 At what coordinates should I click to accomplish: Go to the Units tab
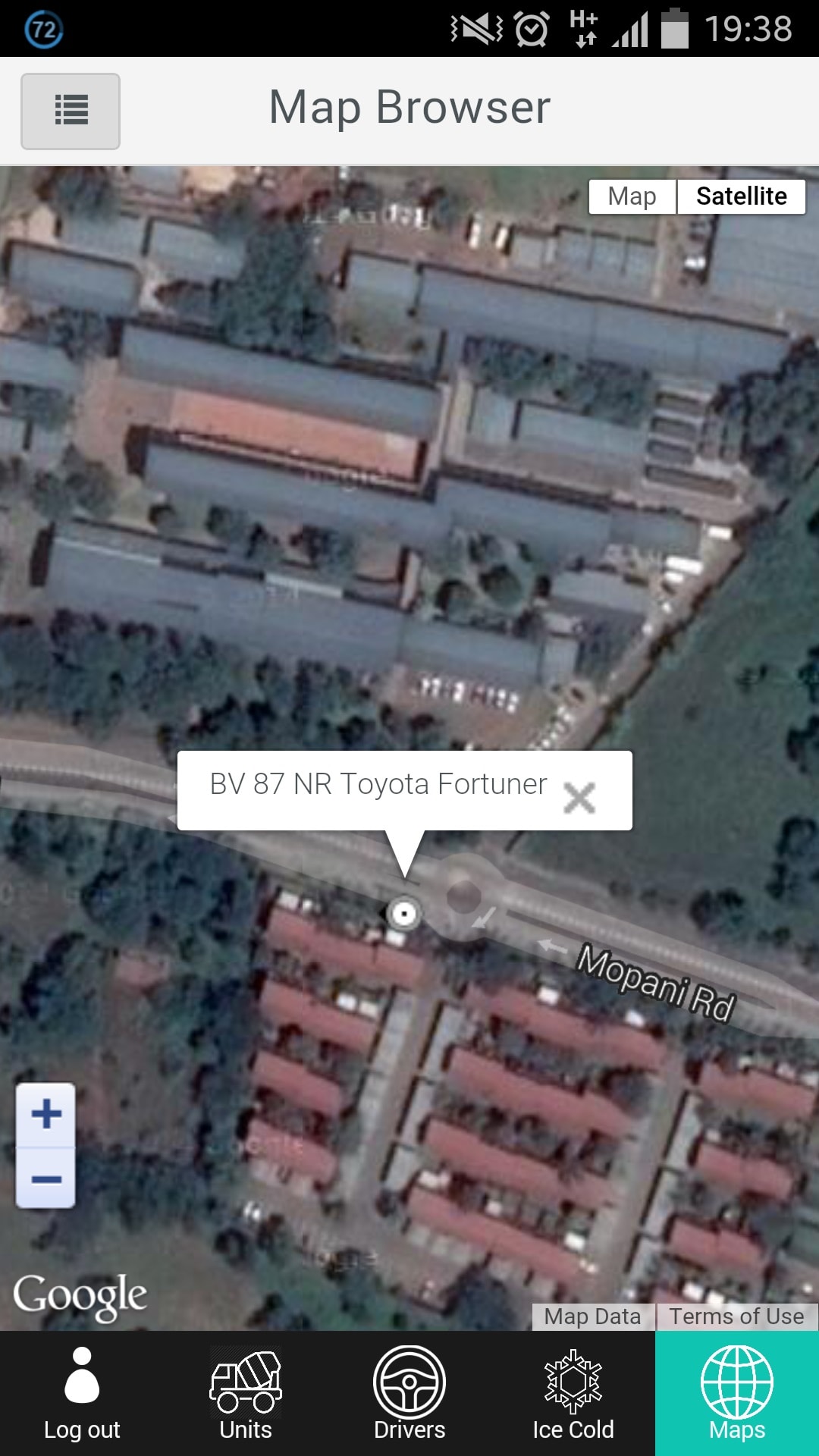click(246, 1394)
